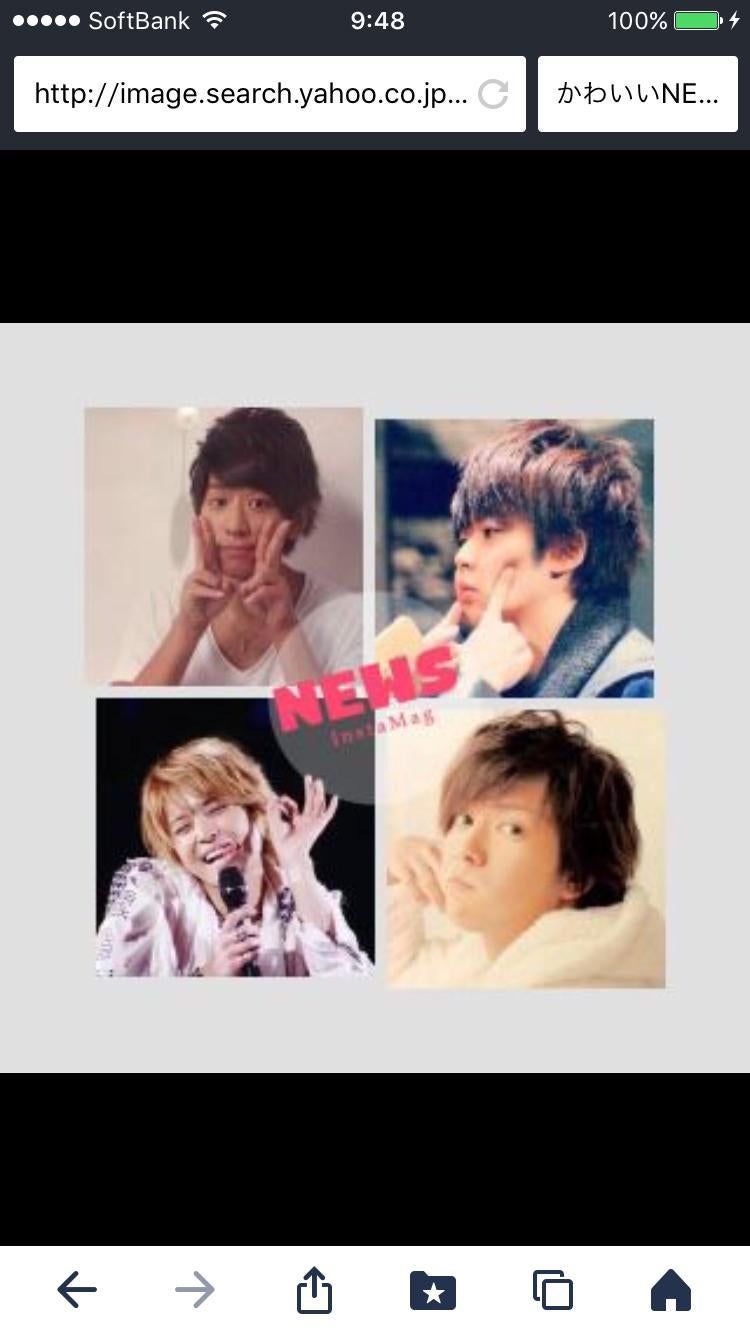Go back to previous page

coord(77,1290)
